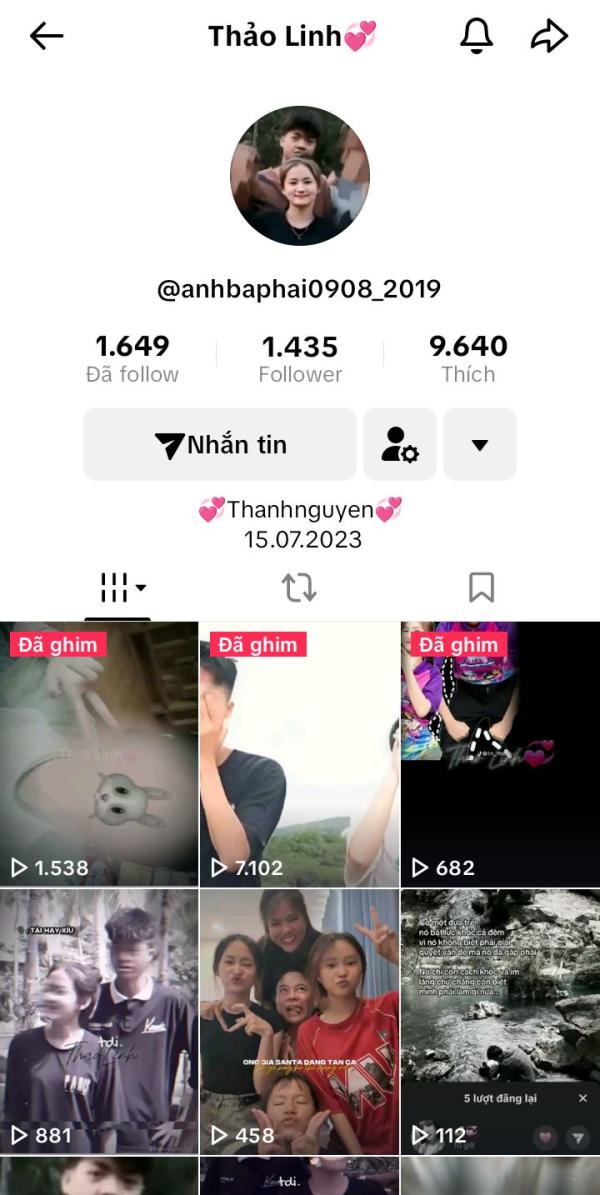Viewport: 600px width, 1195px height.
Task: Open the friend settings person icon
Action: (x=399, y=444)
